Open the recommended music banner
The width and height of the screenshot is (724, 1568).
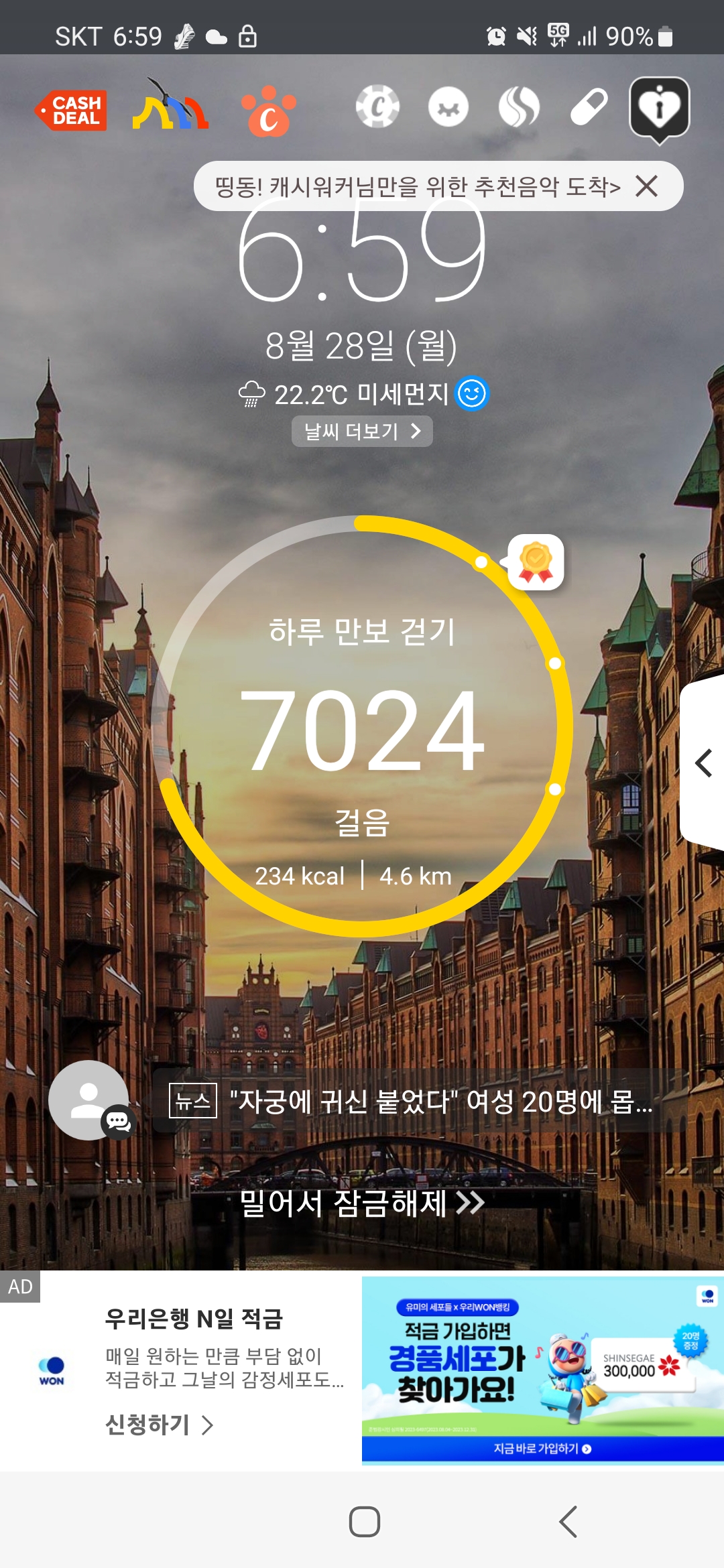click(416, 186)
